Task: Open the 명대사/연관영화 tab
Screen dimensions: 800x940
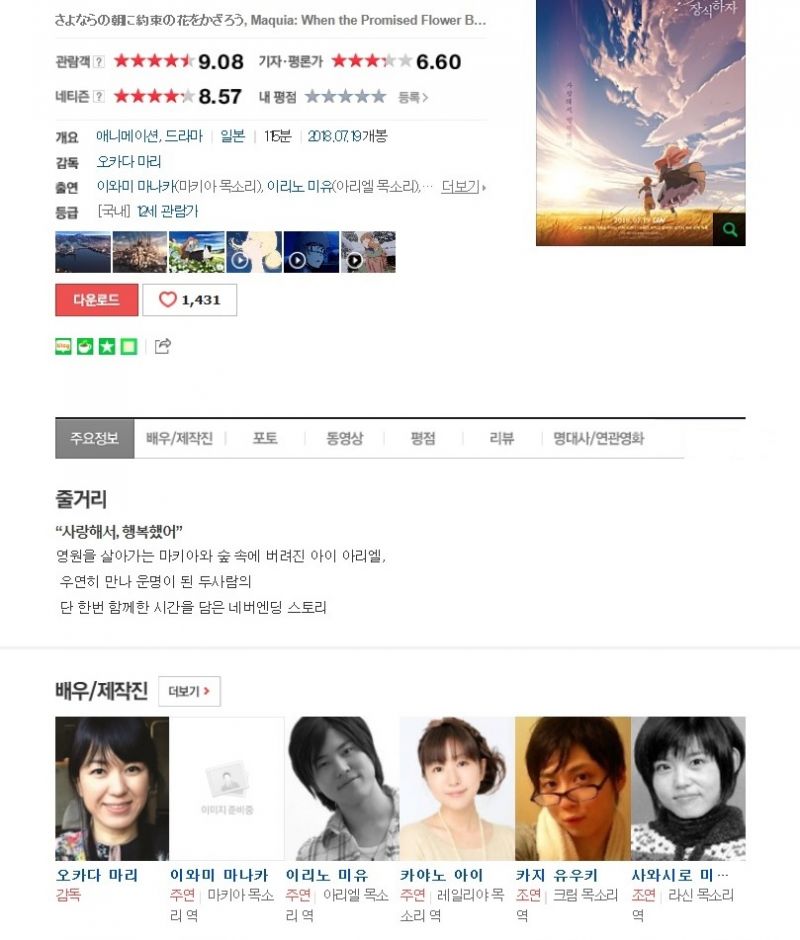Action: coord(598,438)
